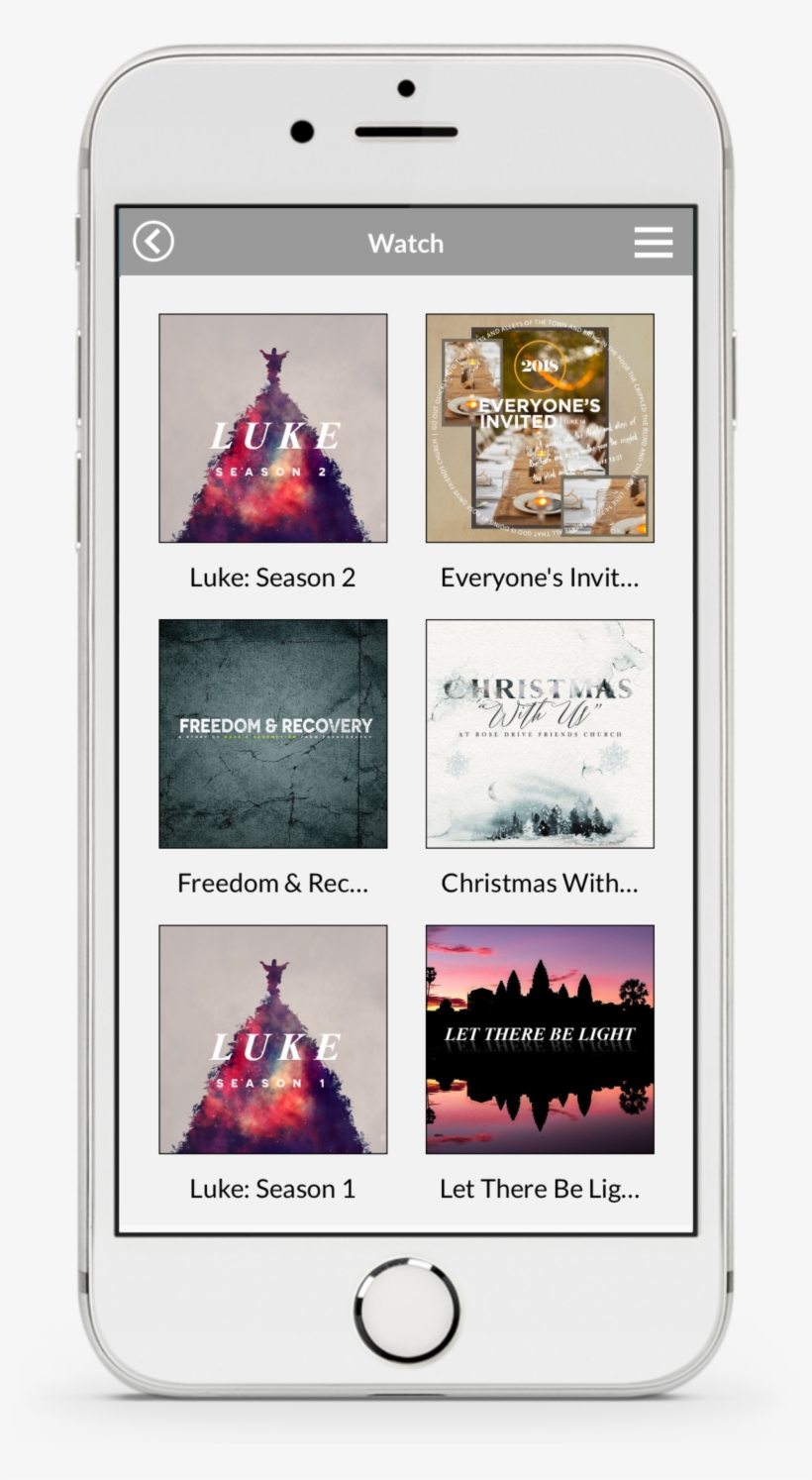Select the "Christmas With..." label

[x=539, y=883]
